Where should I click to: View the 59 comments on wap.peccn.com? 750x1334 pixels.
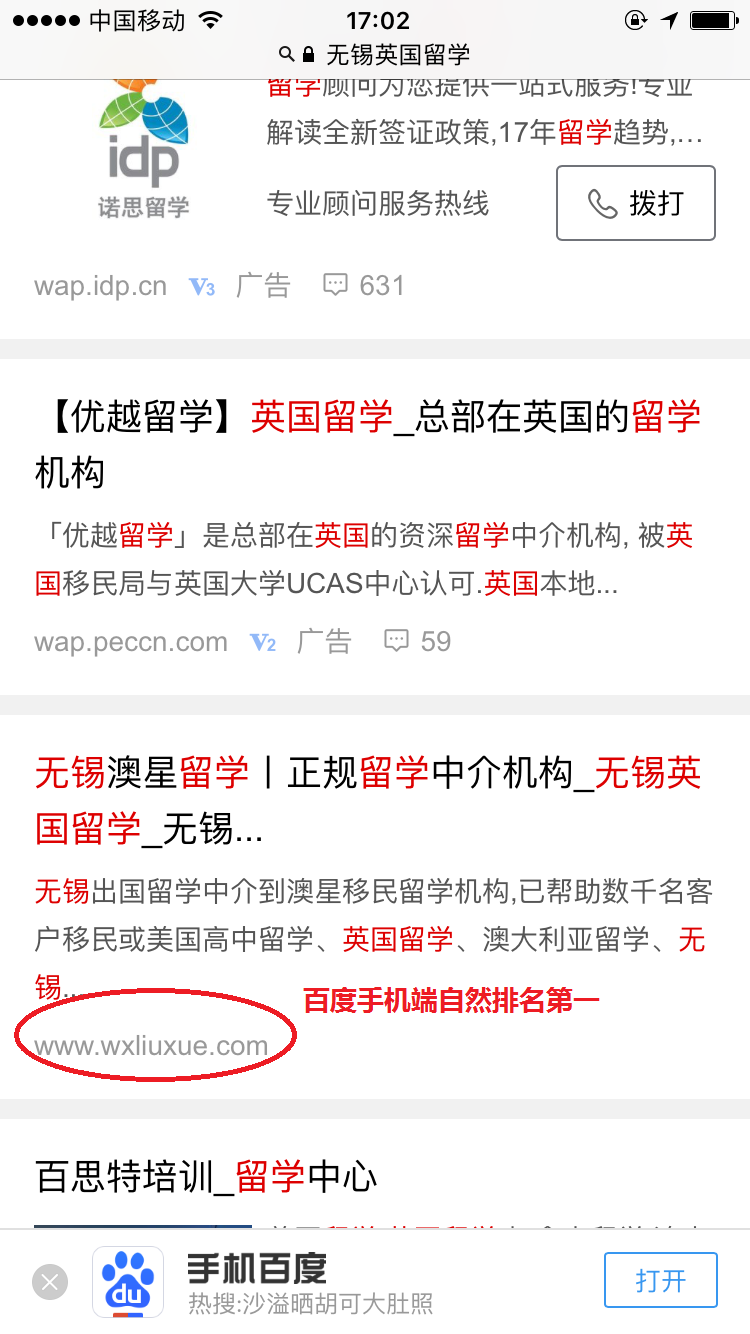point(418,642)
